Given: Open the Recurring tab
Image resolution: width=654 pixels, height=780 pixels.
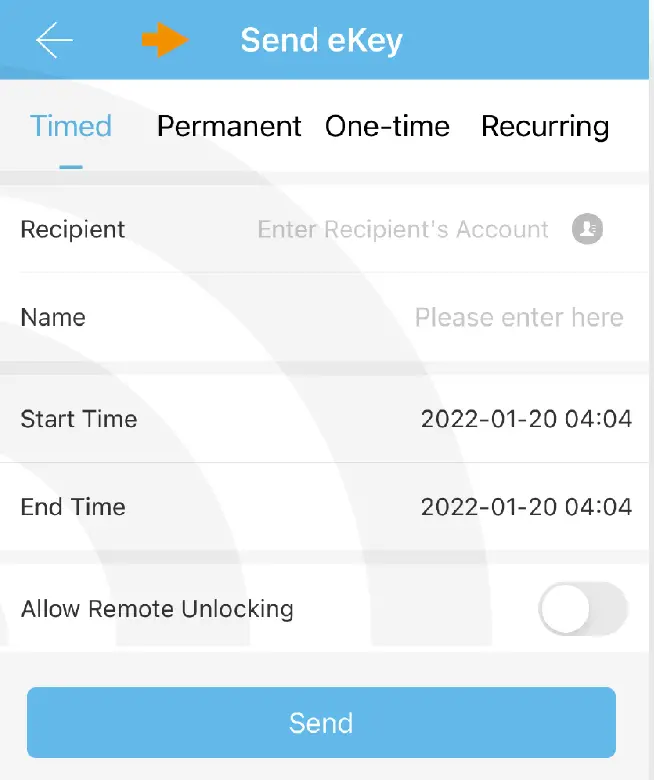Looking at the screenshot, I should point(545,127).
